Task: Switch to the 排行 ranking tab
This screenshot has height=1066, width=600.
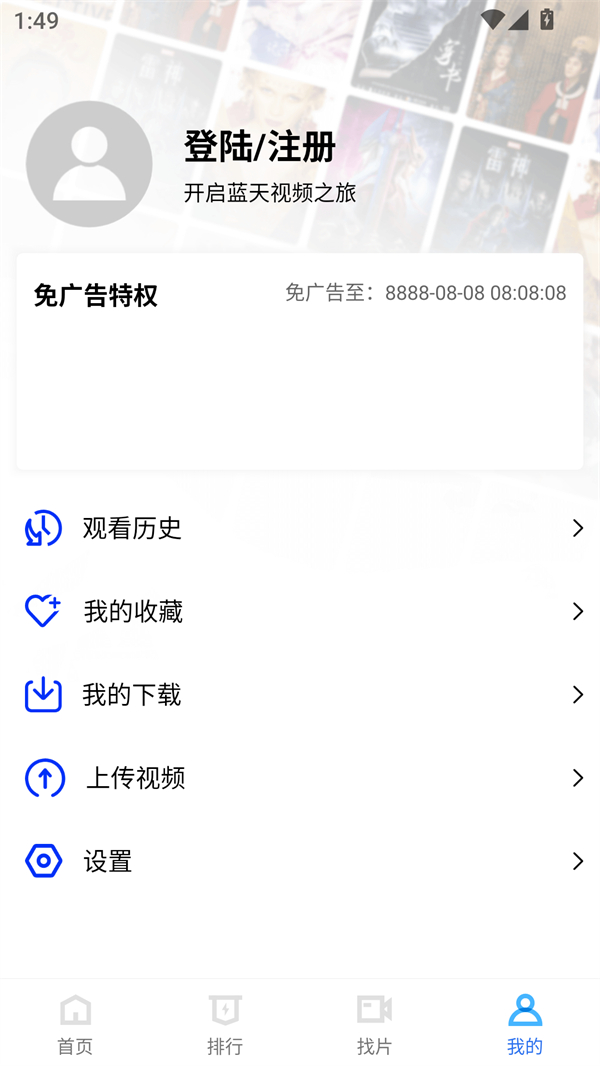Action: pyautogui.click(x=225, y=1024)
